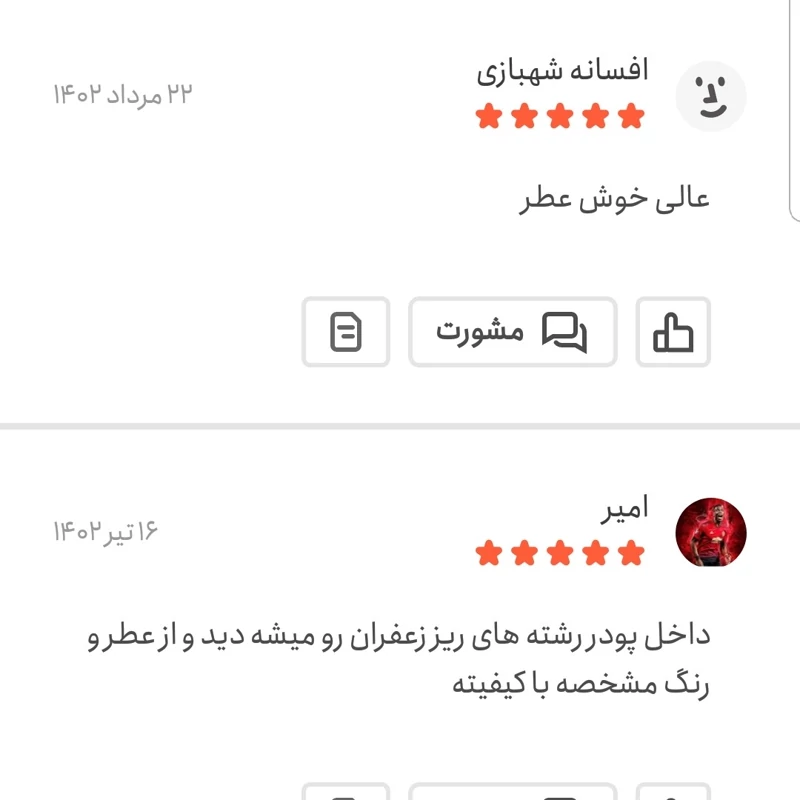The image size is (800, 800).
Task: Open the document icon under افسانه شهبازی's review
Action: 346,332
